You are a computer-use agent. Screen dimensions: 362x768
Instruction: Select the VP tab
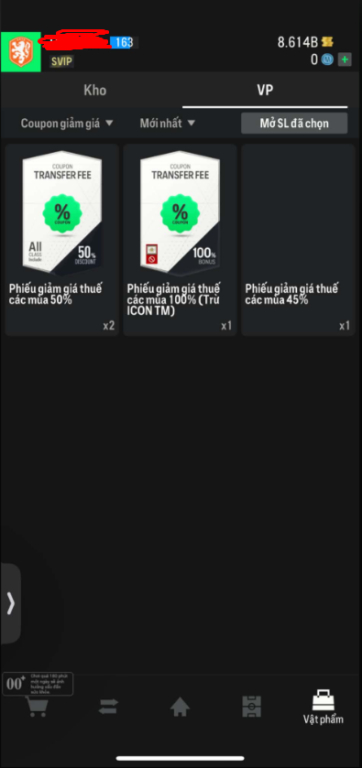265,91
